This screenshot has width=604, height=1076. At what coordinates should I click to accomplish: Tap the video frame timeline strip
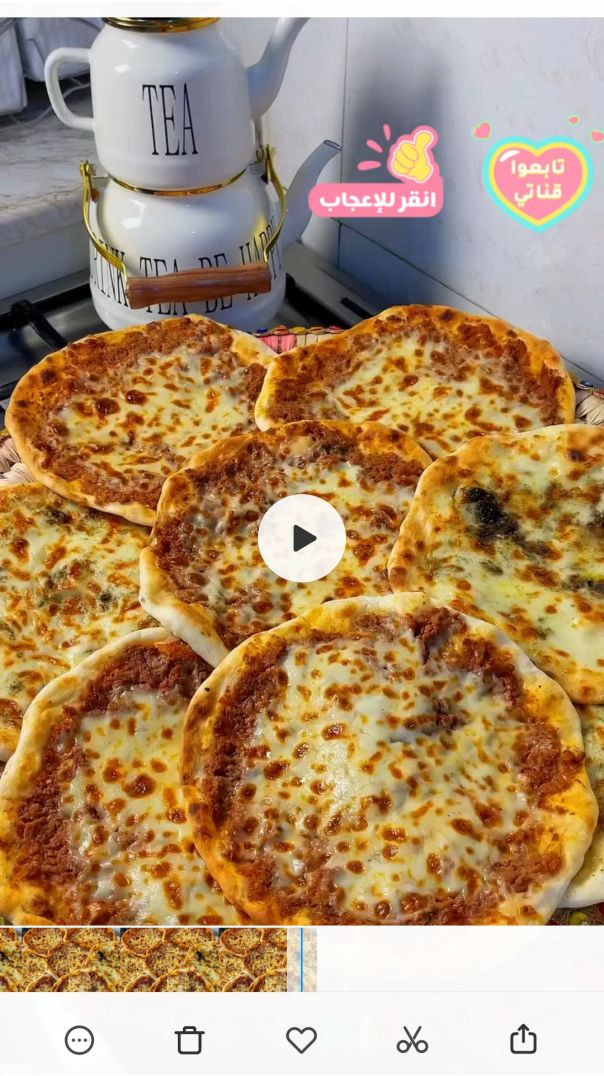coord(150,959)
